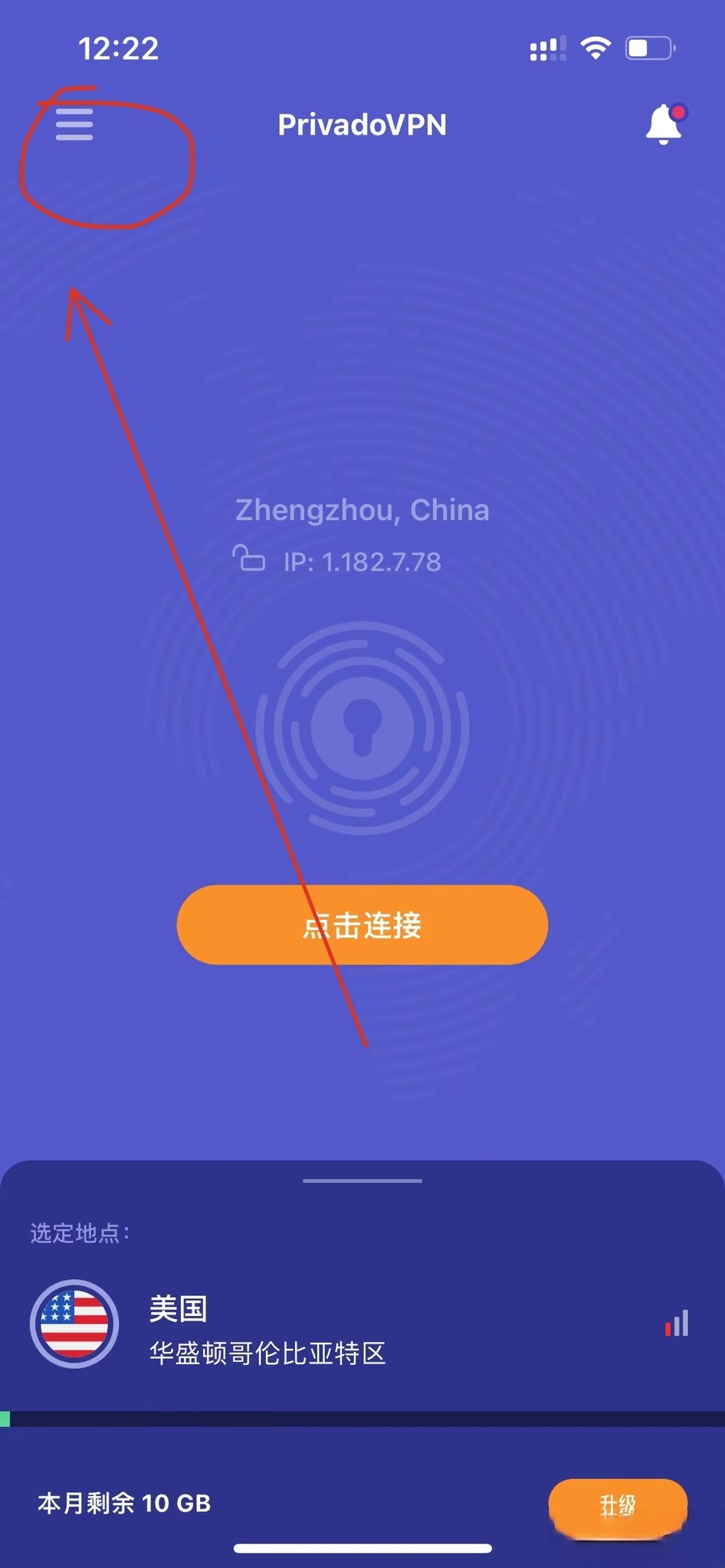Image resolution: width=725 pixels, height=1568 pixels.
Task: Open the hamburger menu
Action: coord(74,124)
